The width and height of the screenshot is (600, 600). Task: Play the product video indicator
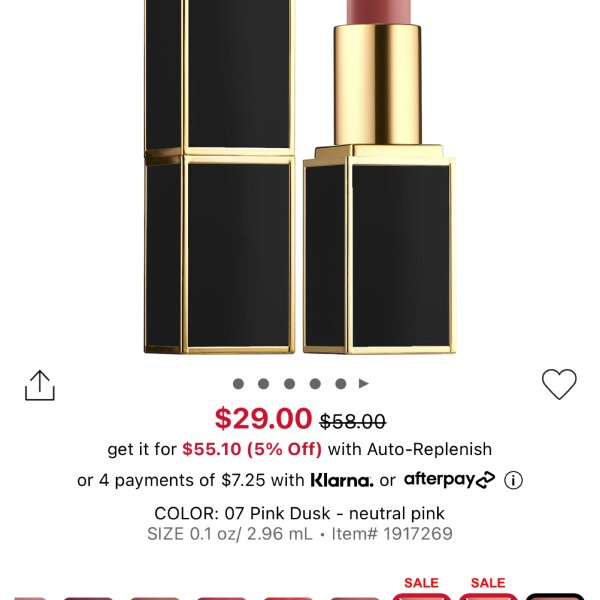point(364,383)
